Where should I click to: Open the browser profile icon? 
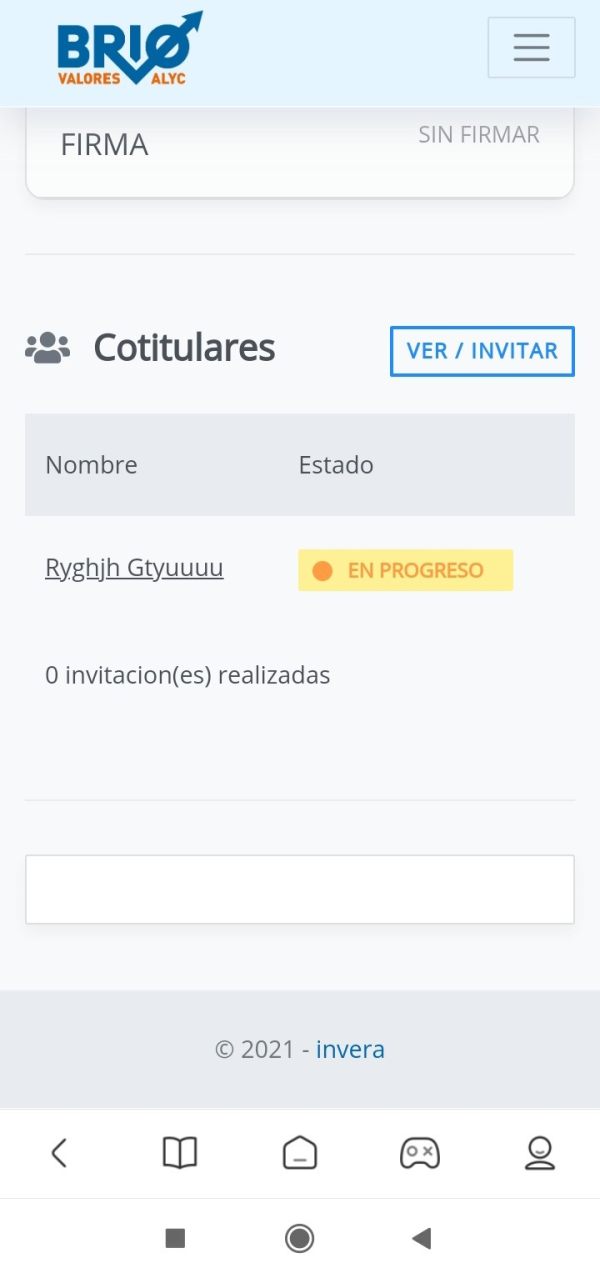click(x=540, y=1153)
